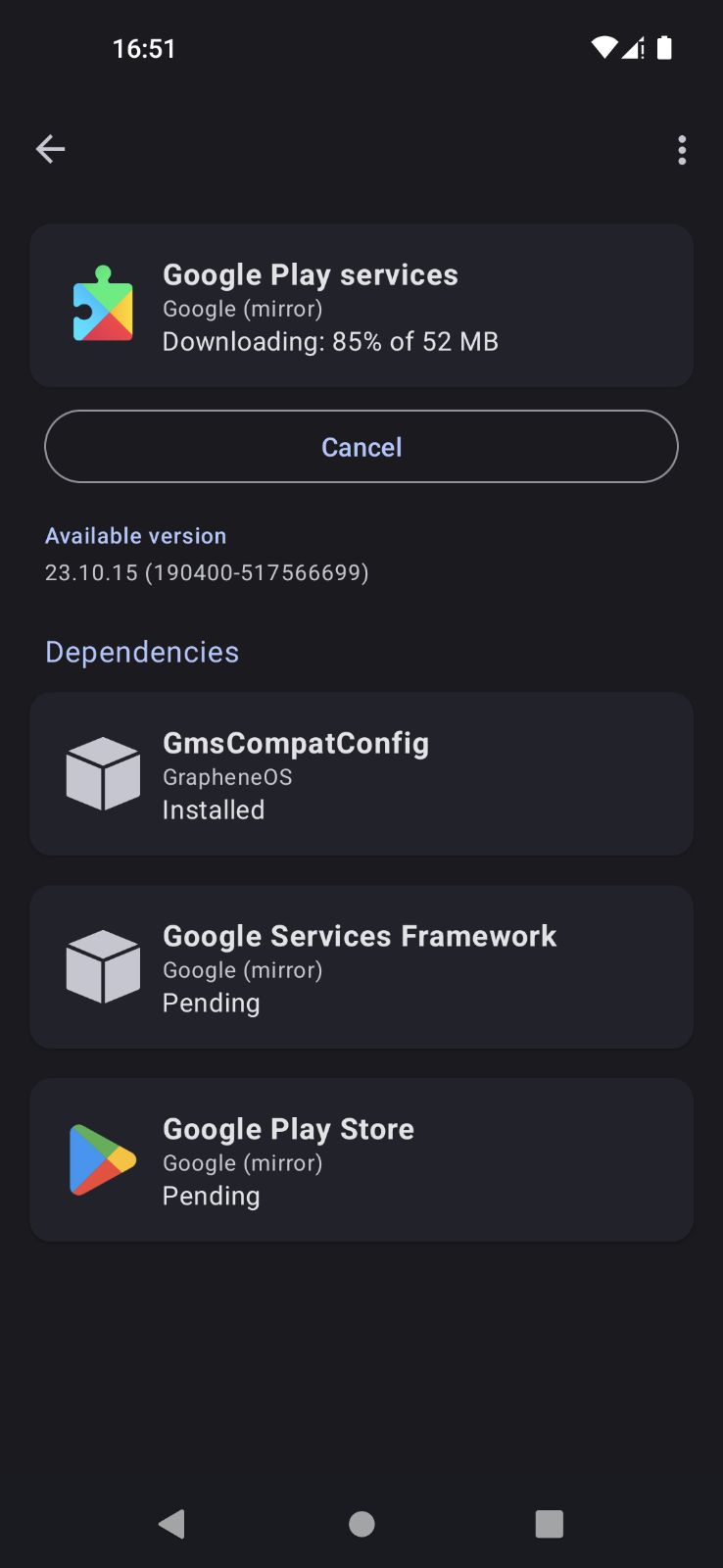Open the GmsCompatConfig dependency card
723x1568 pixels.
pos(361,774)
